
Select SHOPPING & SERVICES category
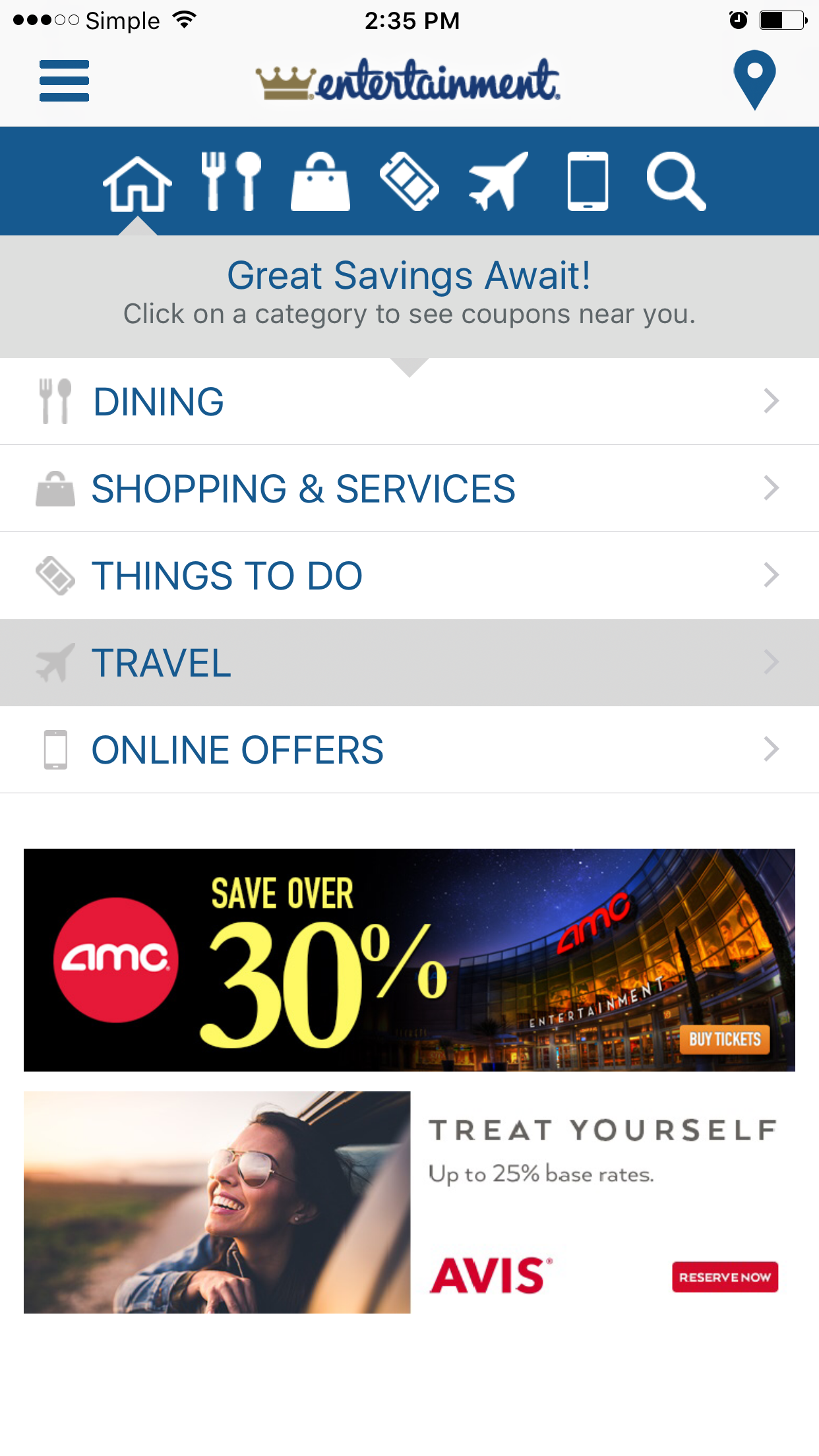point(409,489)
